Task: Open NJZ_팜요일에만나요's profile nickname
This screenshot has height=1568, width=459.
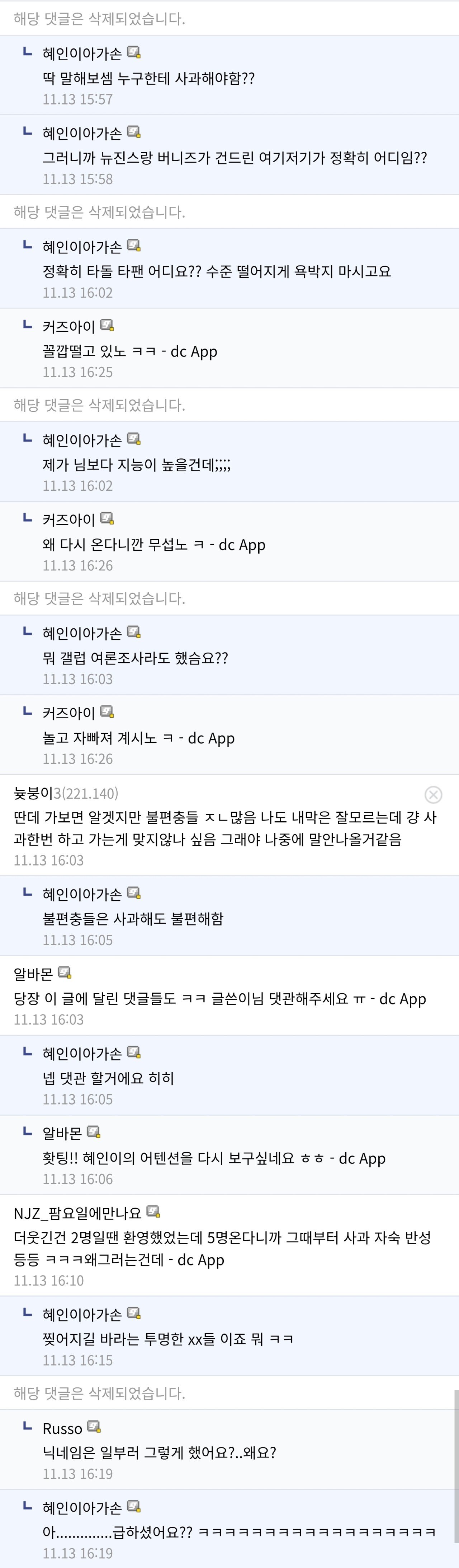Action: pyautogui.click(x=77, y=1213)
